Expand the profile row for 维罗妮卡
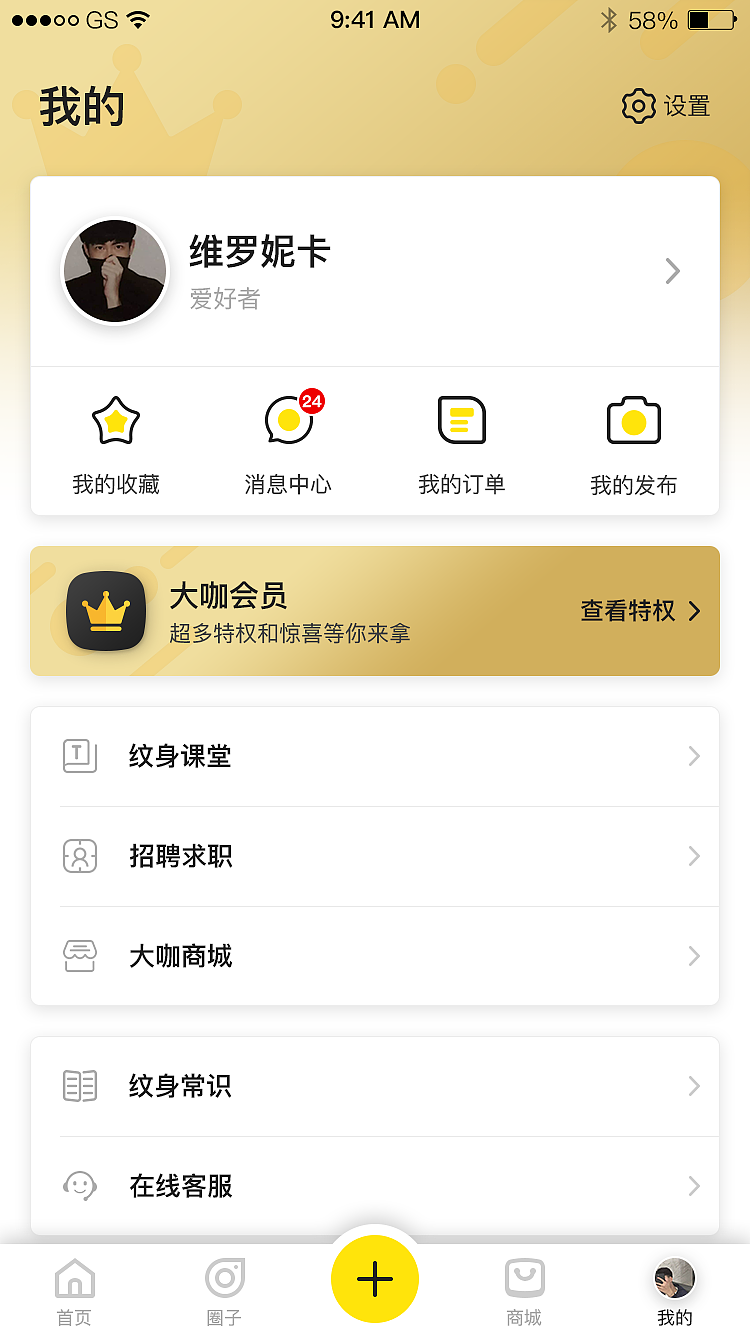The height and width of the screenshot is (1334, 750). click(x=672, y=271)
